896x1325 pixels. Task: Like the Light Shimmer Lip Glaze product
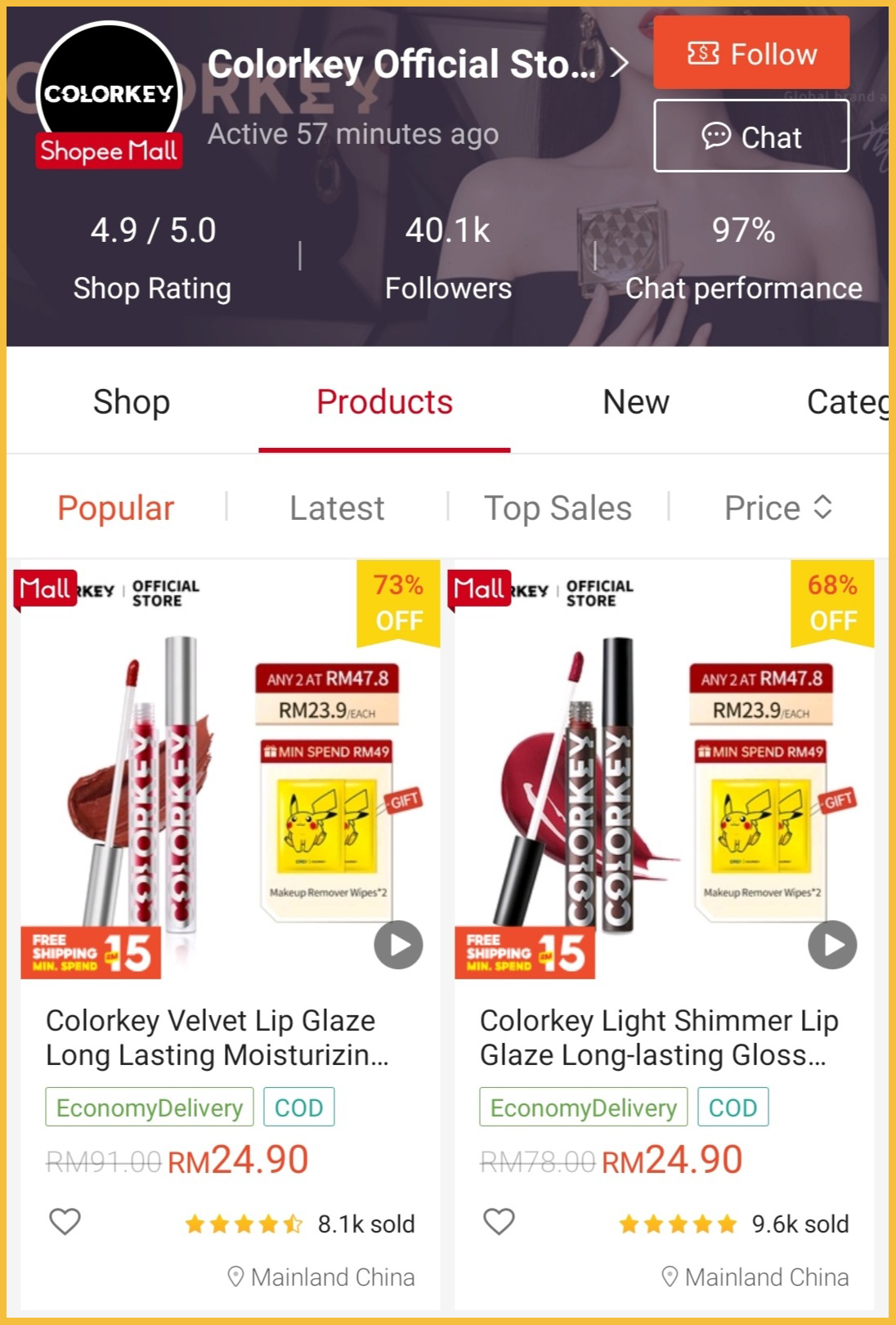click(x=499, y=1222)
